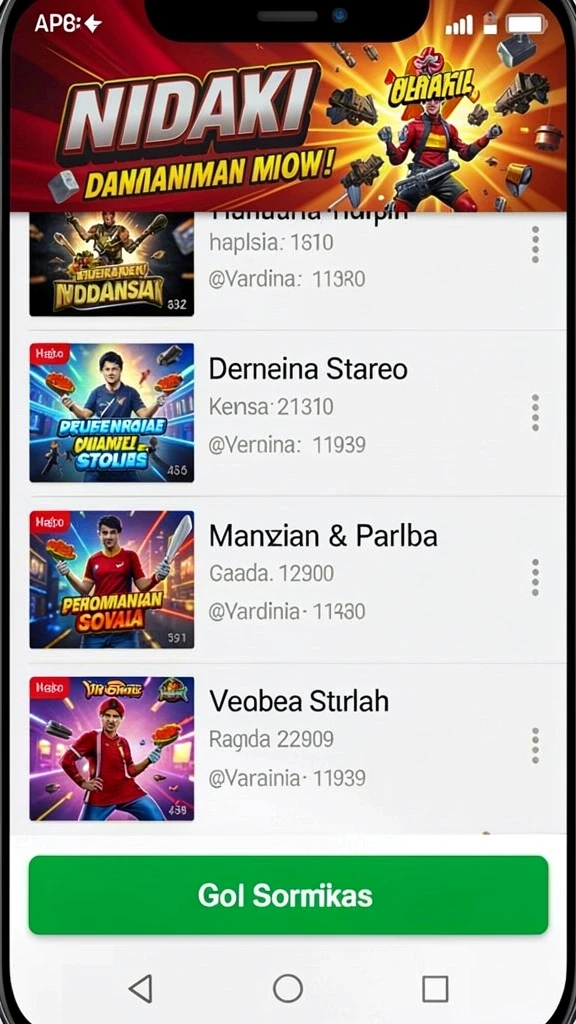Open the NIDAKI promo banner
This screenshot has height=1024, width=576.
click(288, 118)
